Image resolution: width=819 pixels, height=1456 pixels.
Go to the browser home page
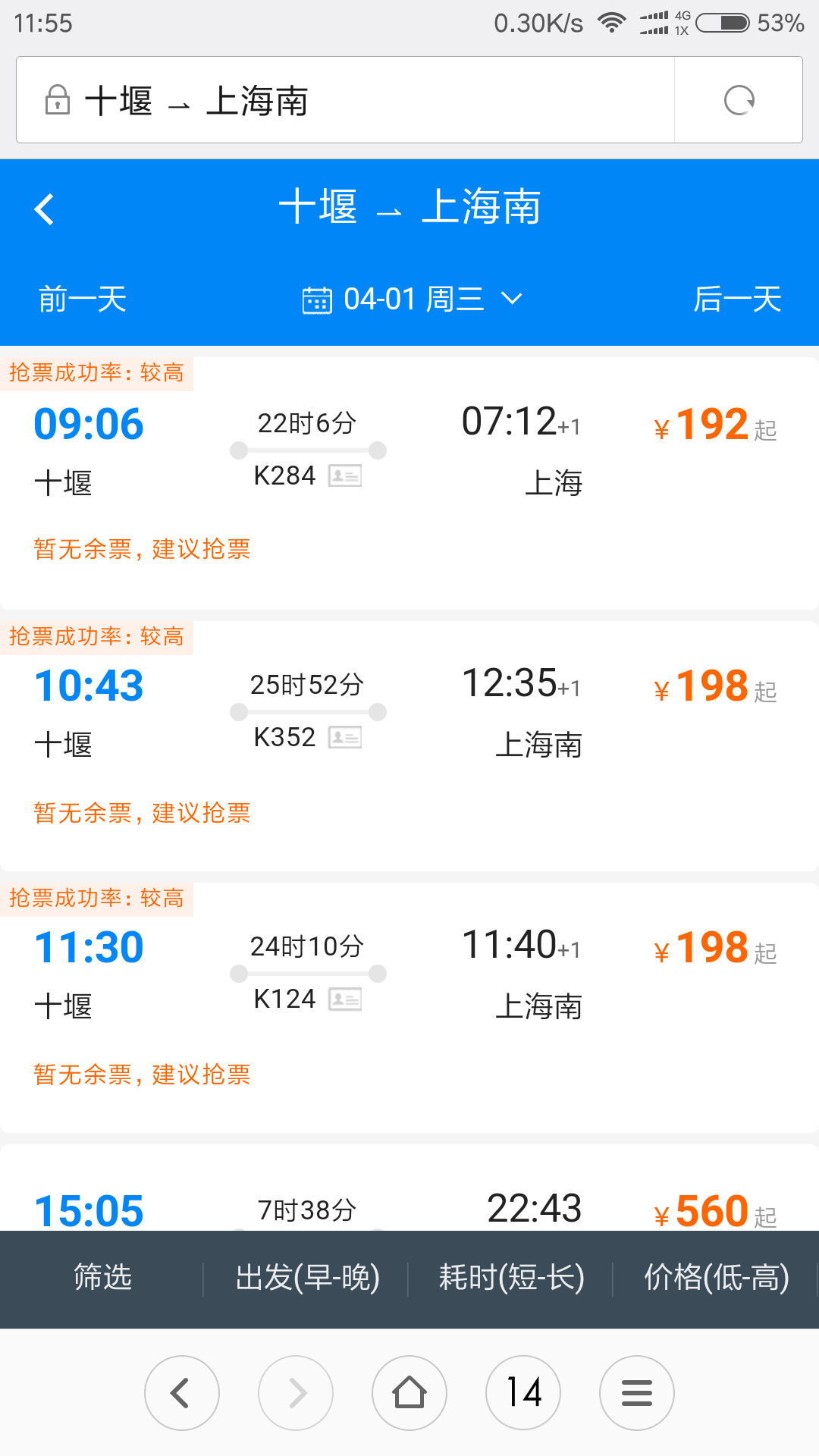pos(409,1393)
